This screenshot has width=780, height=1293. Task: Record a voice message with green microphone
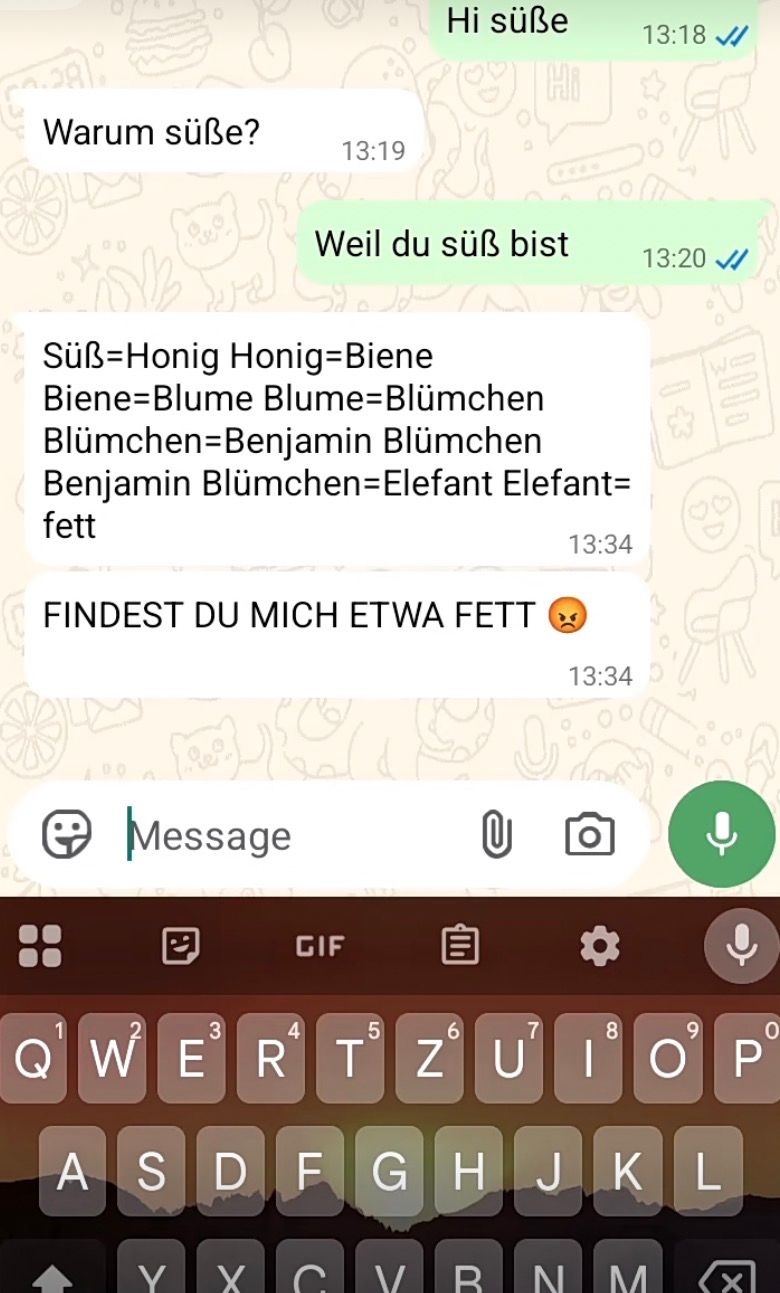click(x=721, y=834)
